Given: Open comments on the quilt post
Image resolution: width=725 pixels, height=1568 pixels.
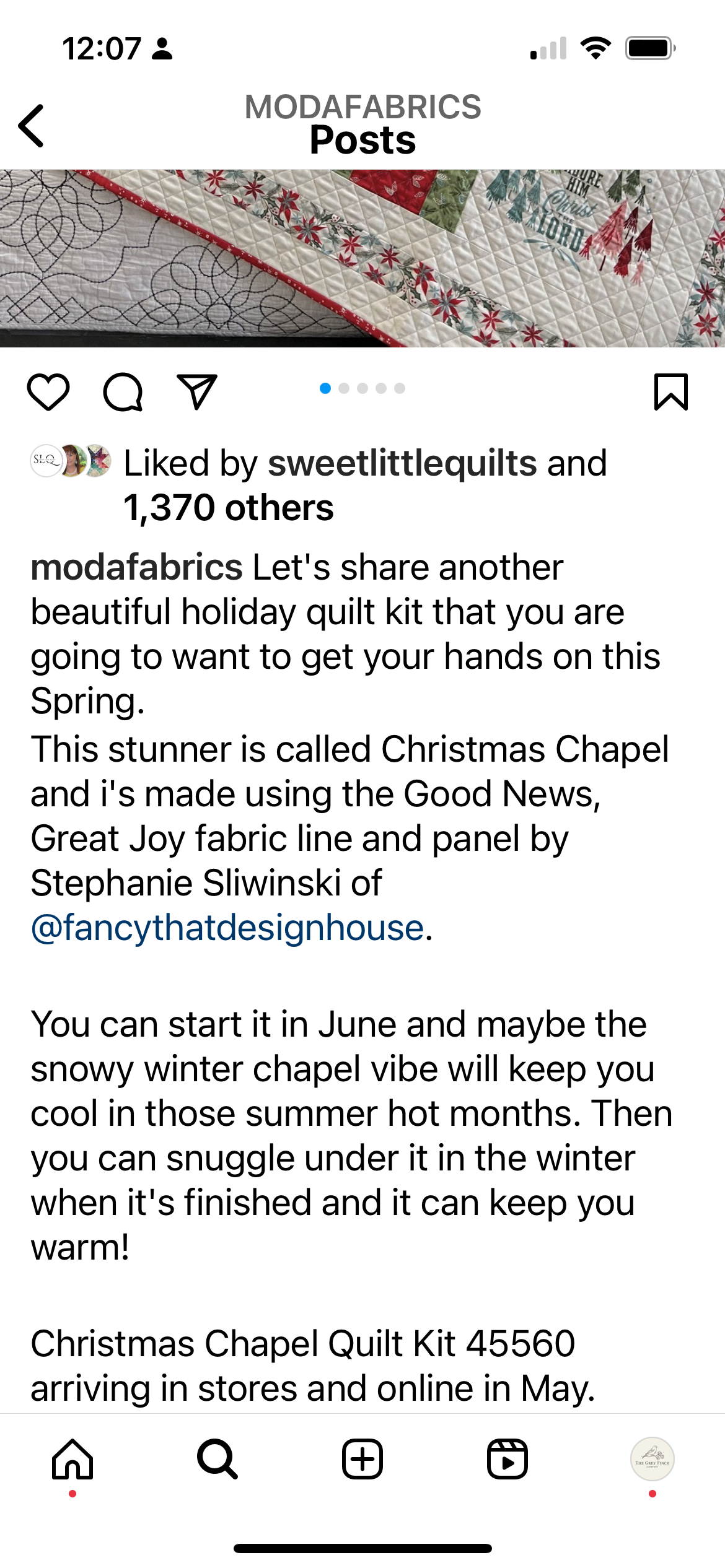Looking at the screenshot, I should (x=123, y=392).
